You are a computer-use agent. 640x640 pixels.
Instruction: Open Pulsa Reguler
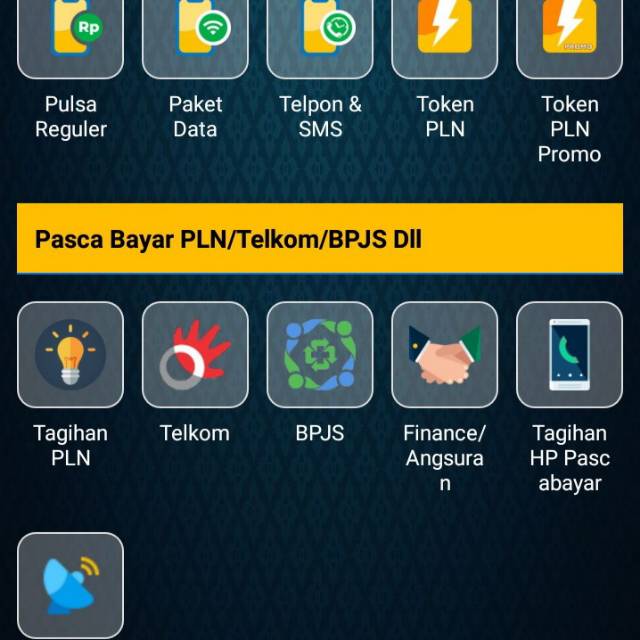point(70,38)
